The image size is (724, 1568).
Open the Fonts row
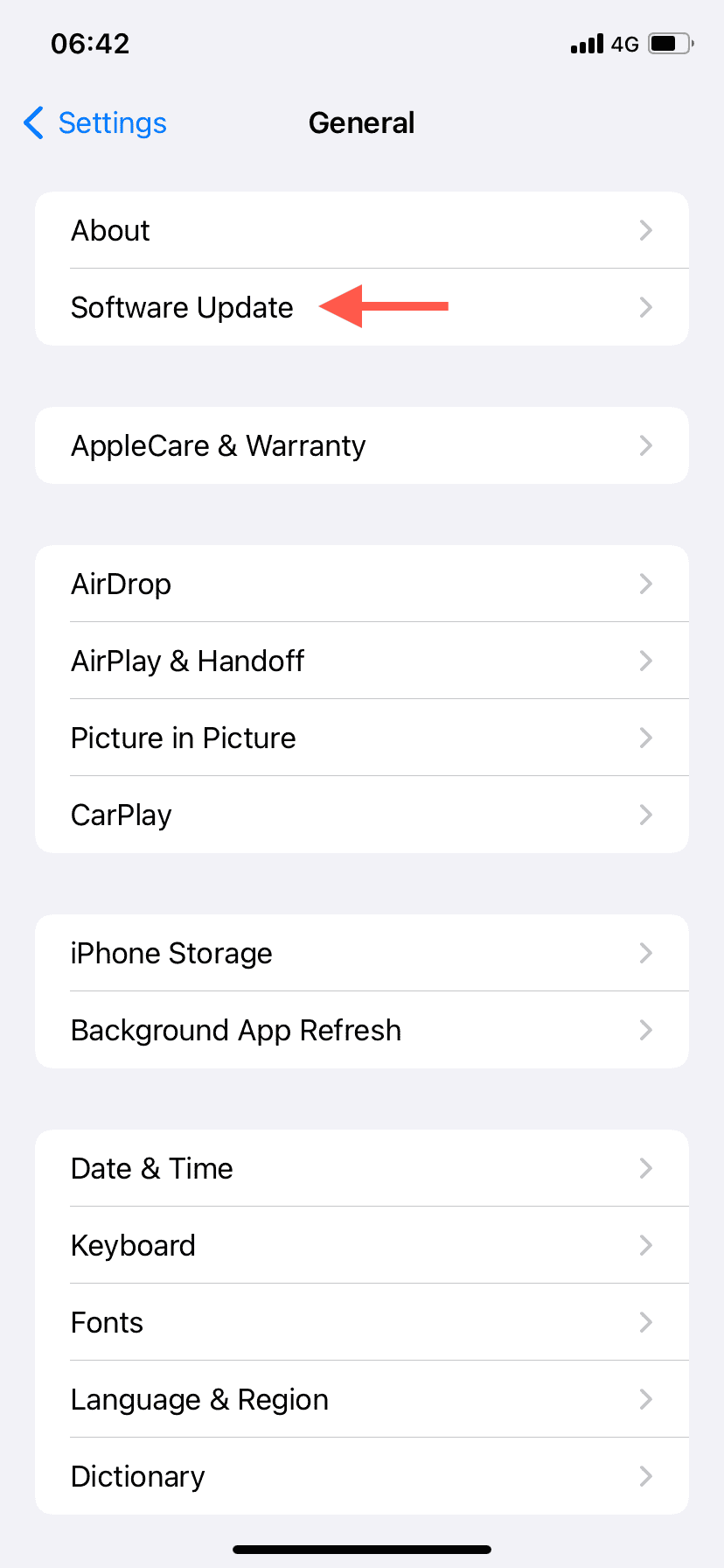[x=361, y=1323]
